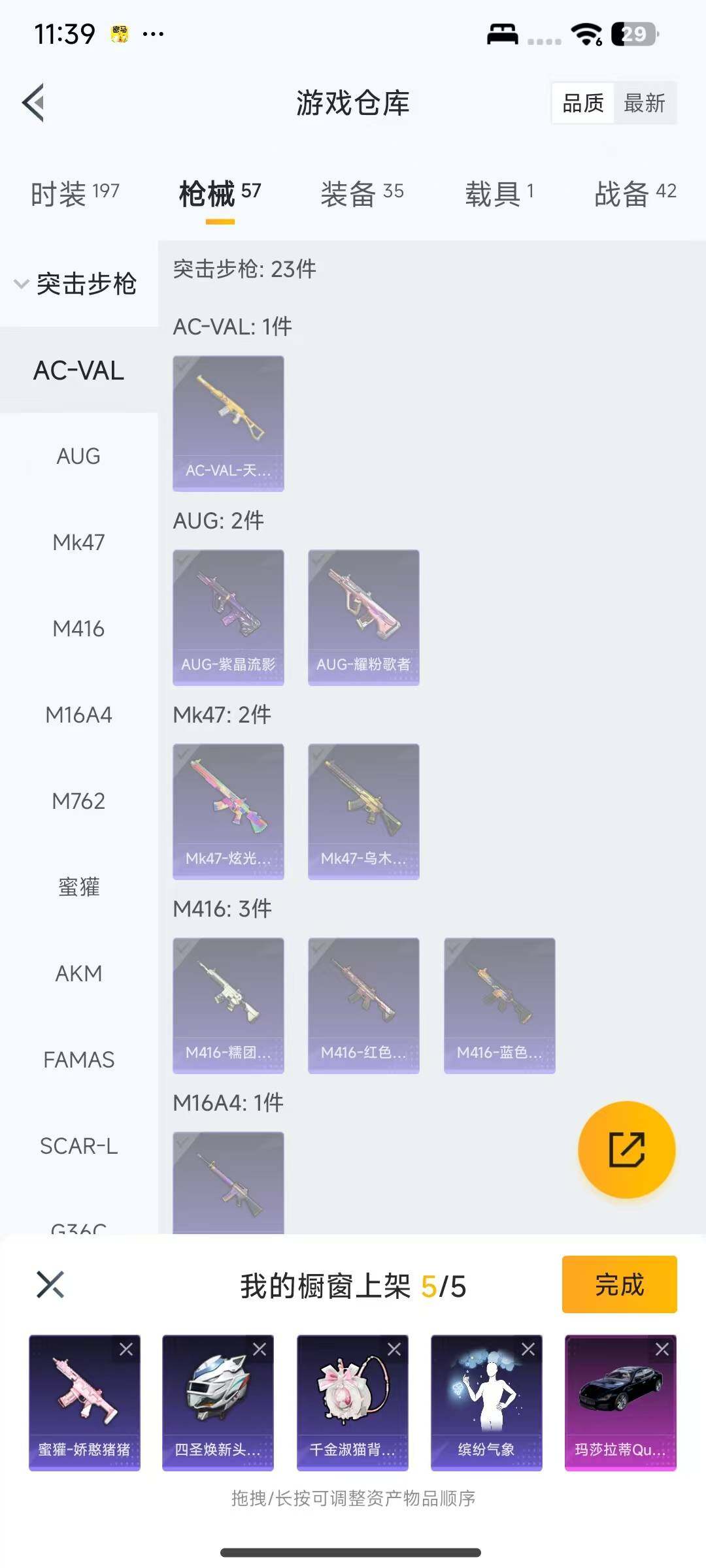Open the 装备 tab
Screen dimensions: 706x1568
coord(361,193)
